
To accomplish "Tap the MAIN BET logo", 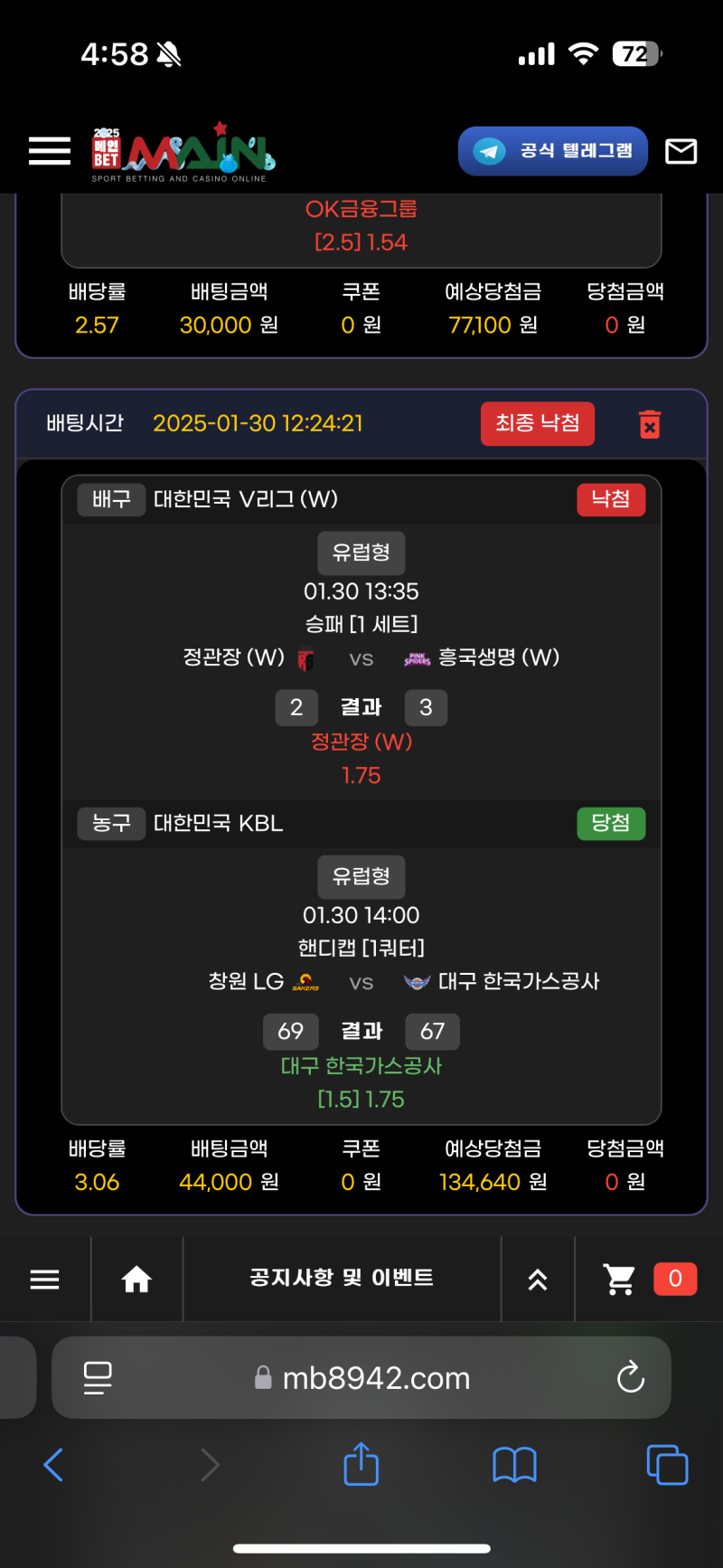I will click(x=183, y=152).
